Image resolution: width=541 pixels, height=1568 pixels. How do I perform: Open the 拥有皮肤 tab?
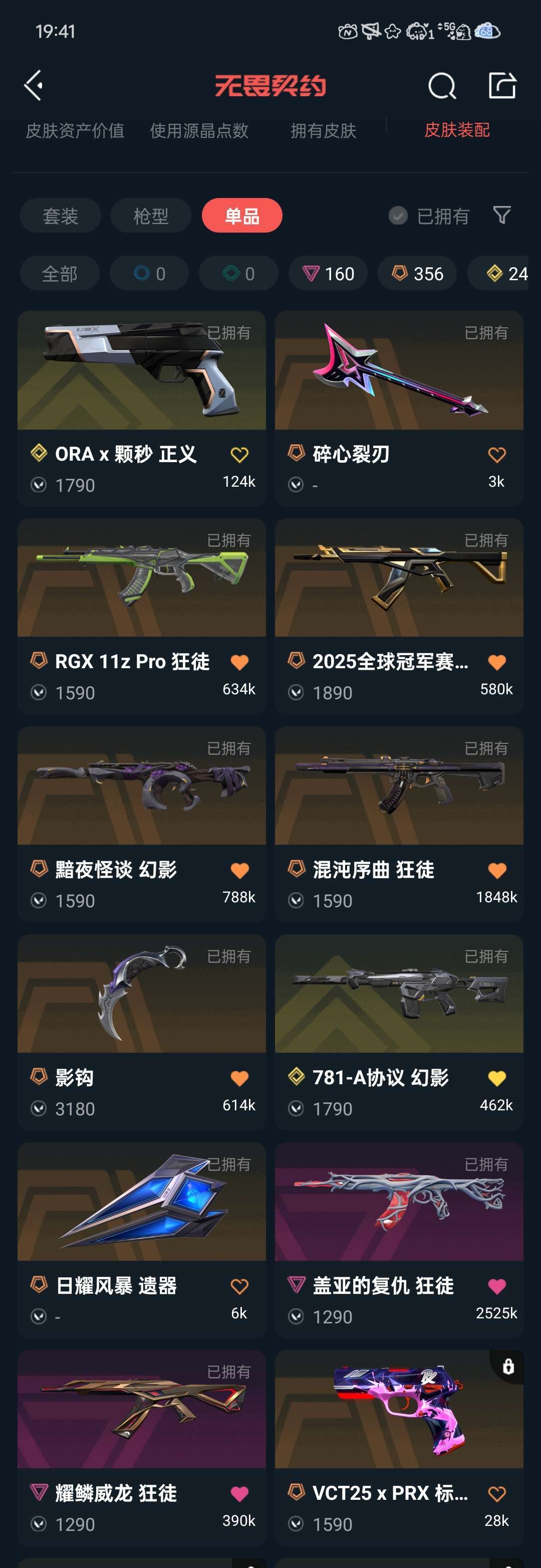[x=323, y=130]
